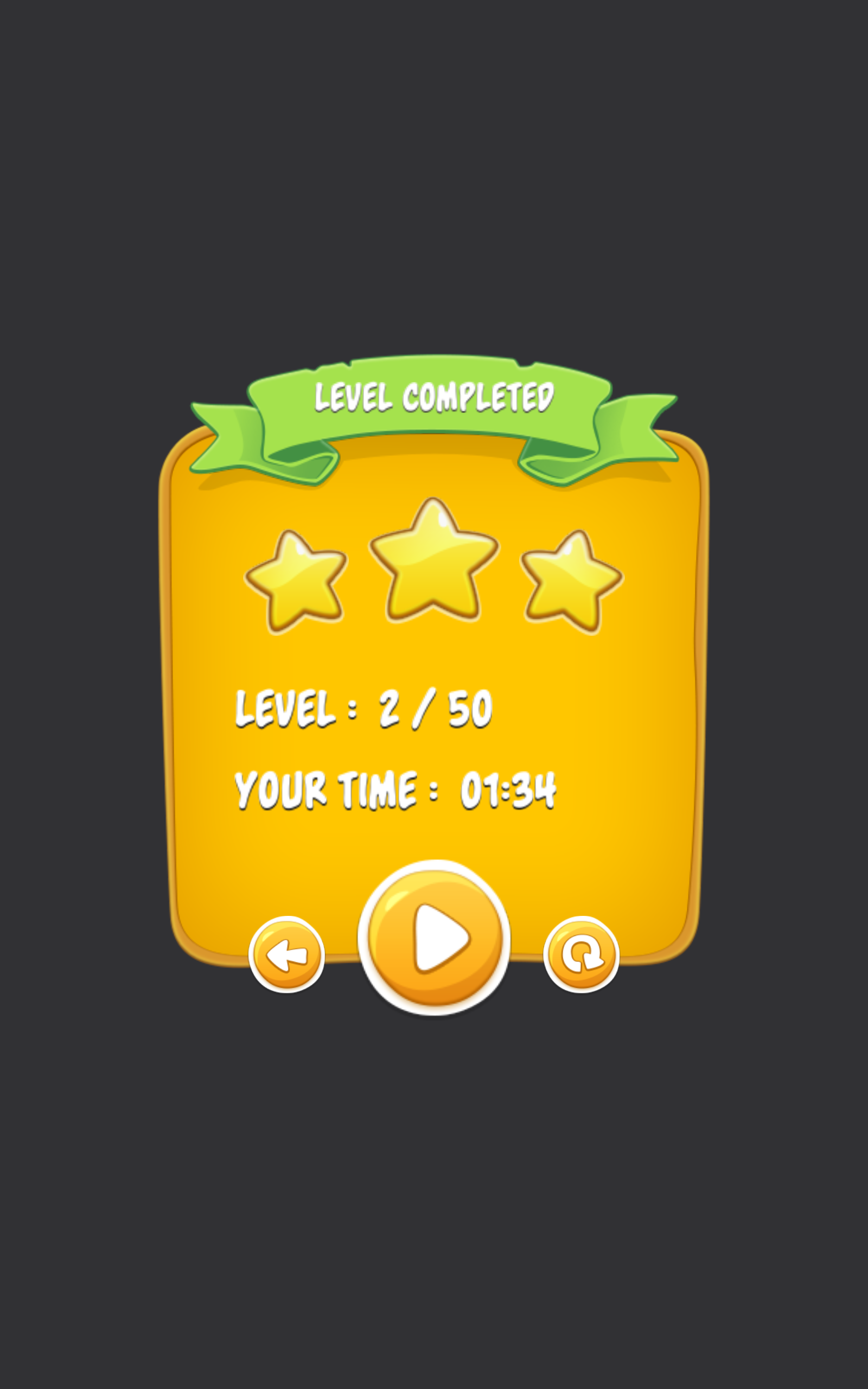Go back using the left arrow button
This screenshot has height=1389, width=868.
[286, 954]
